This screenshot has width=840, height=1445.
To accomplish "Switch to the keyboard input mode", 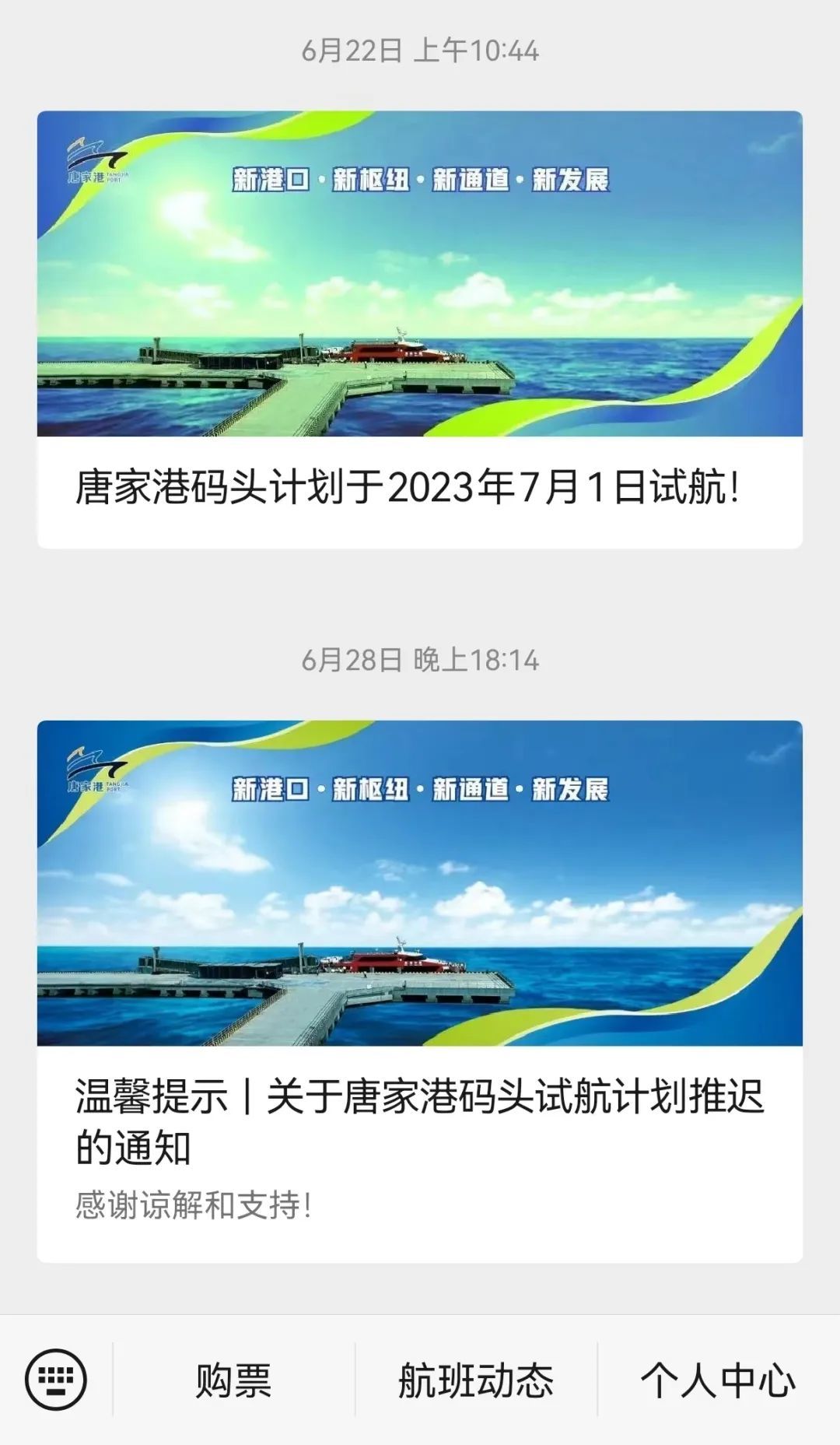I will [56, 1380].
